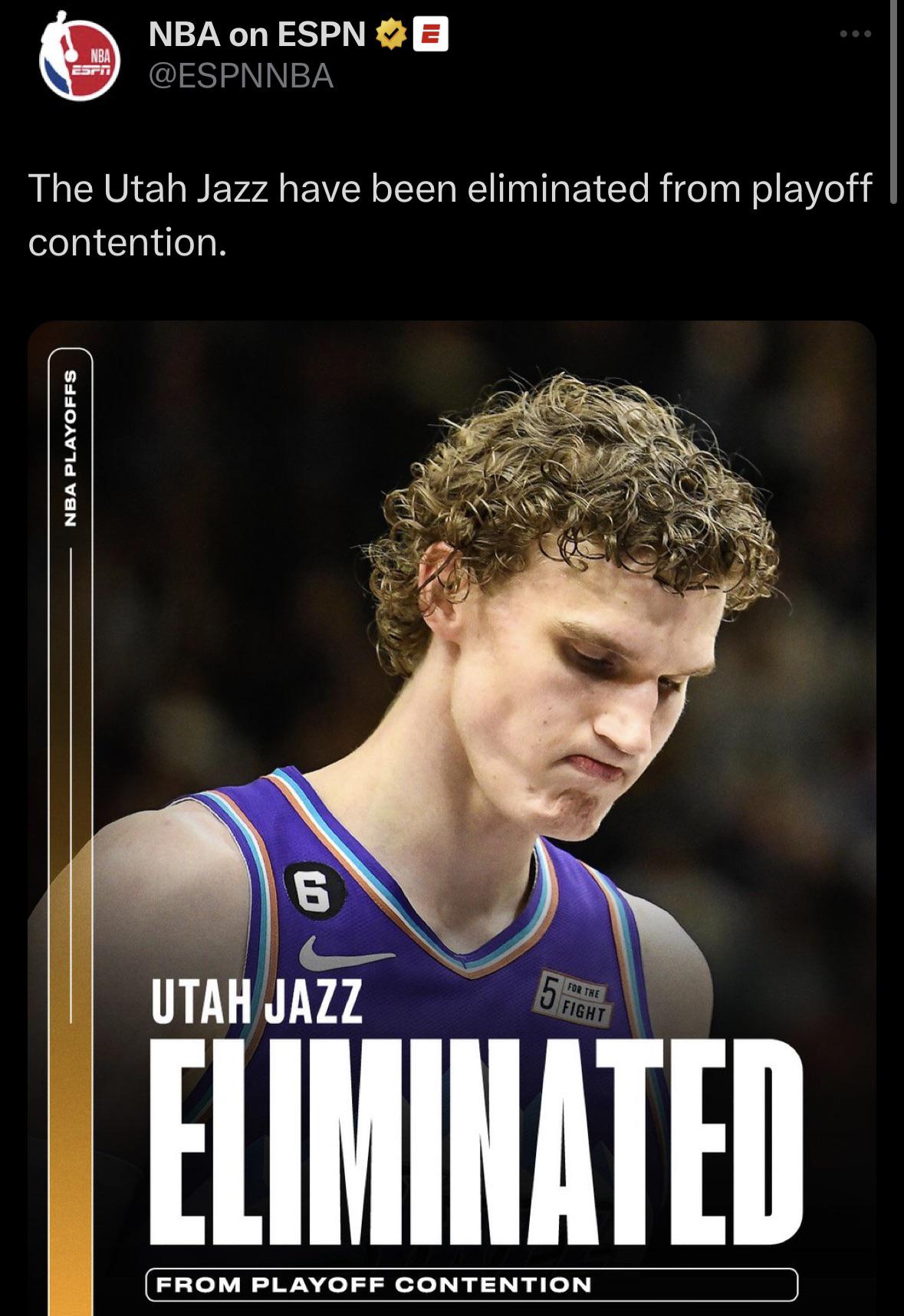Open the tweet's three-dot overflow menu

(855, 34)
